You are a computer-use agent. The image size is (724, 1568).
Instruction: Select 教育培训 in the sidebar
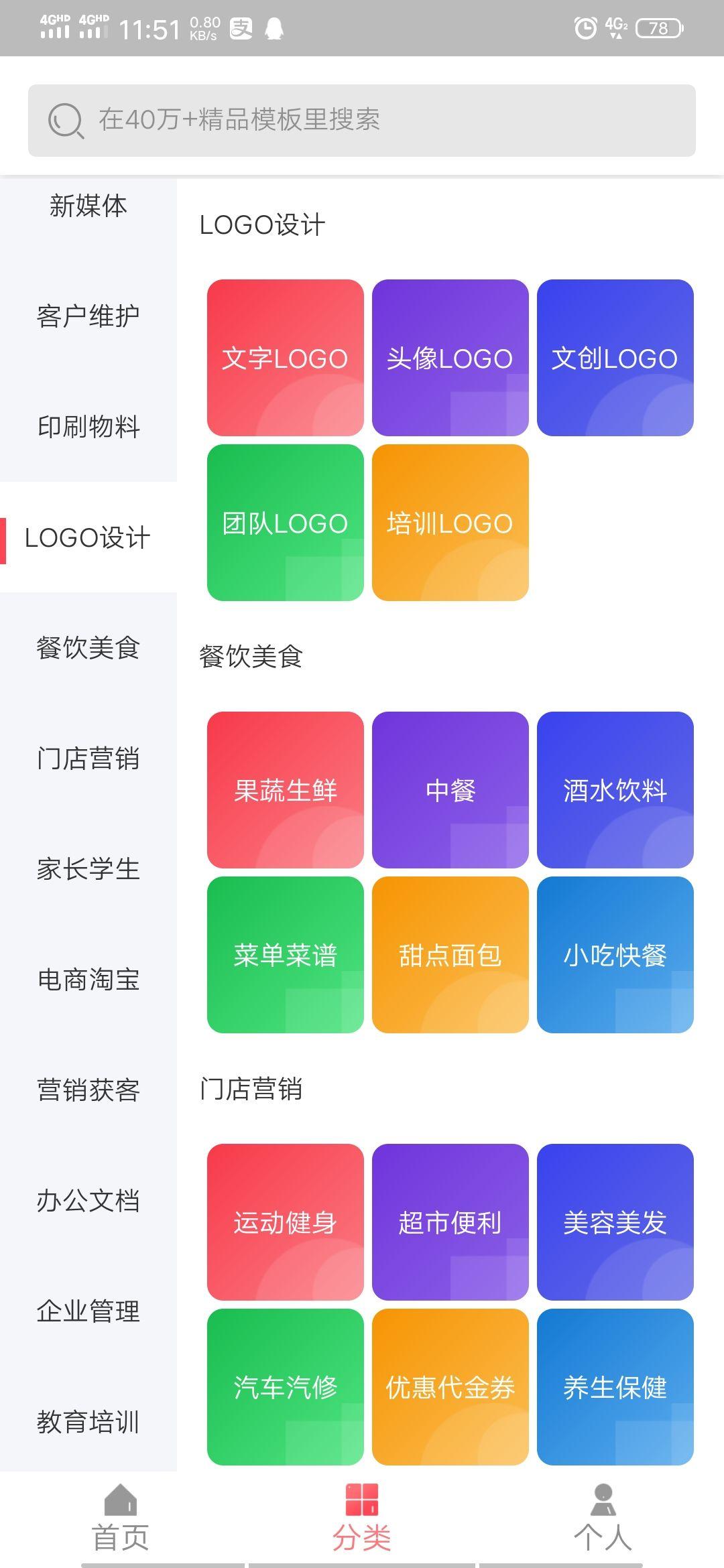[x=88, y=1422]
